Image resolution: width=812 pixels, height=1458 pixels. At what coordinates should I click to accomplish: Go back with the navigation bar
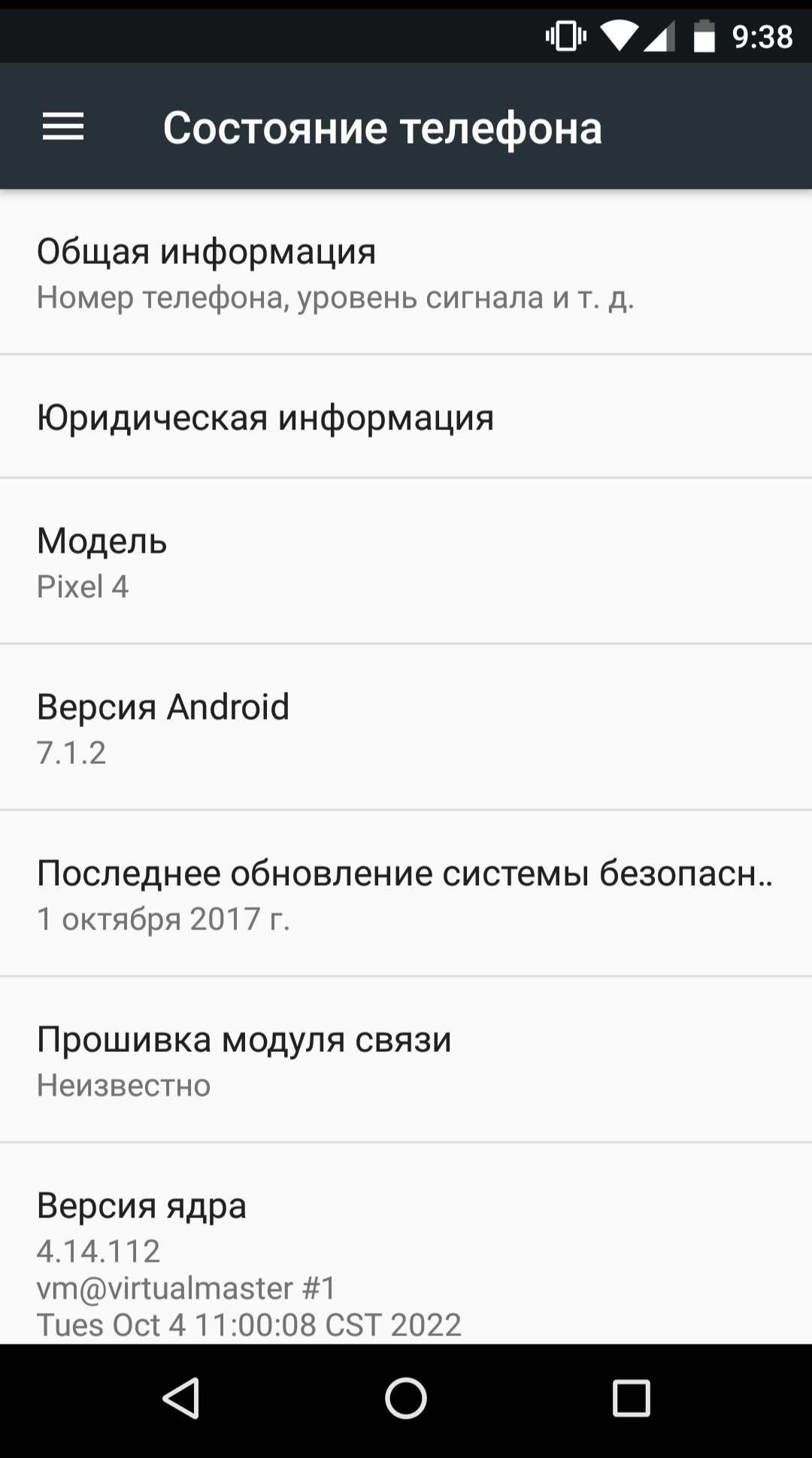(180, 1399)
